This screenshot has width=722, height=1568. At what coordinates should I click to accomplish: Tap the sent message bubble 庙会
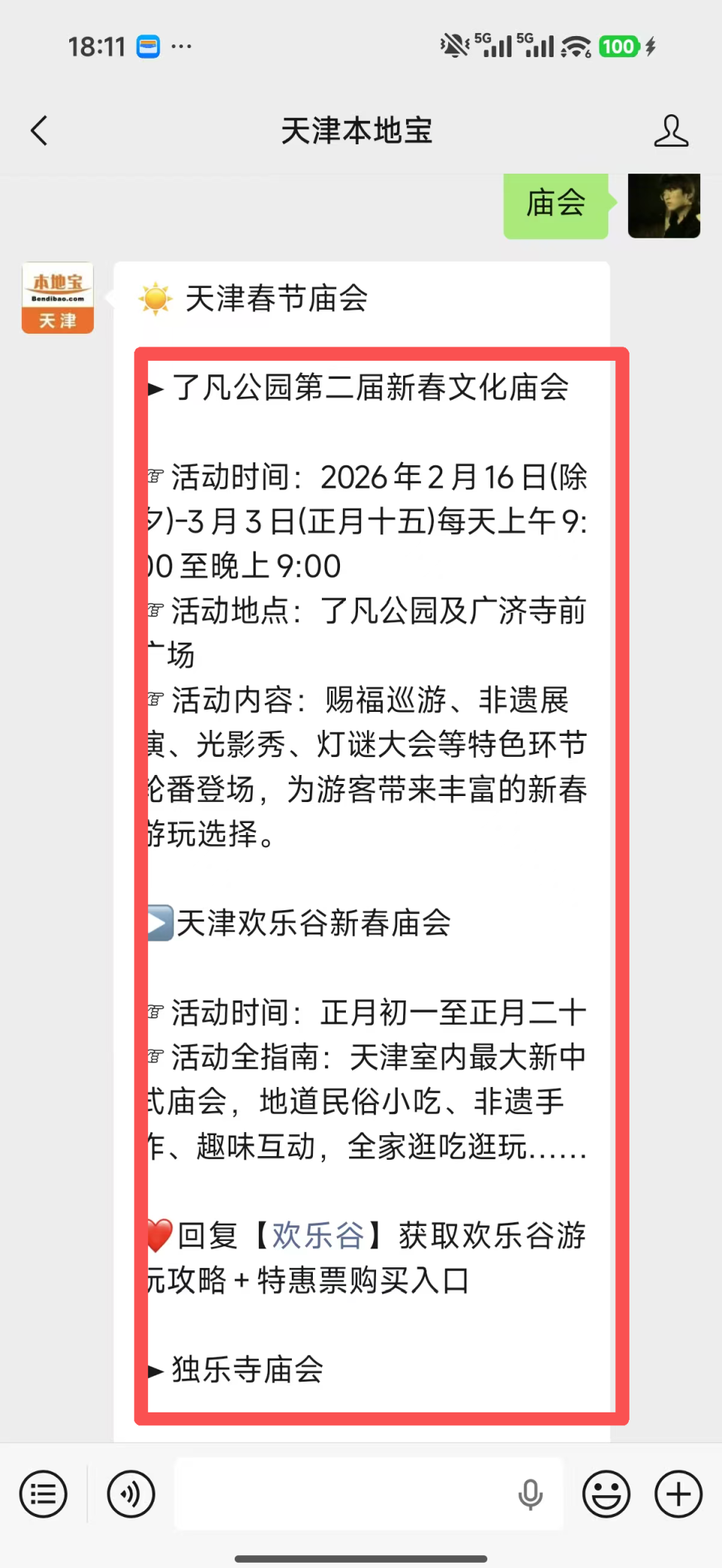[555, 205]
